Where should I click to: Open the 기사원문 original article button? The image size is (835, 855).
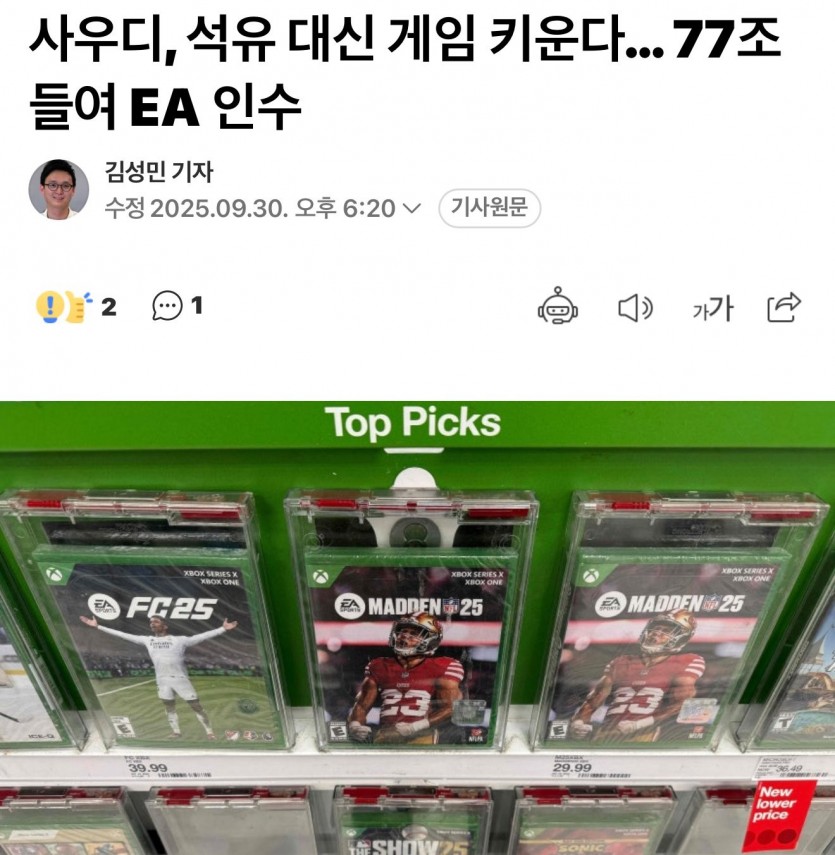(489, 208)
